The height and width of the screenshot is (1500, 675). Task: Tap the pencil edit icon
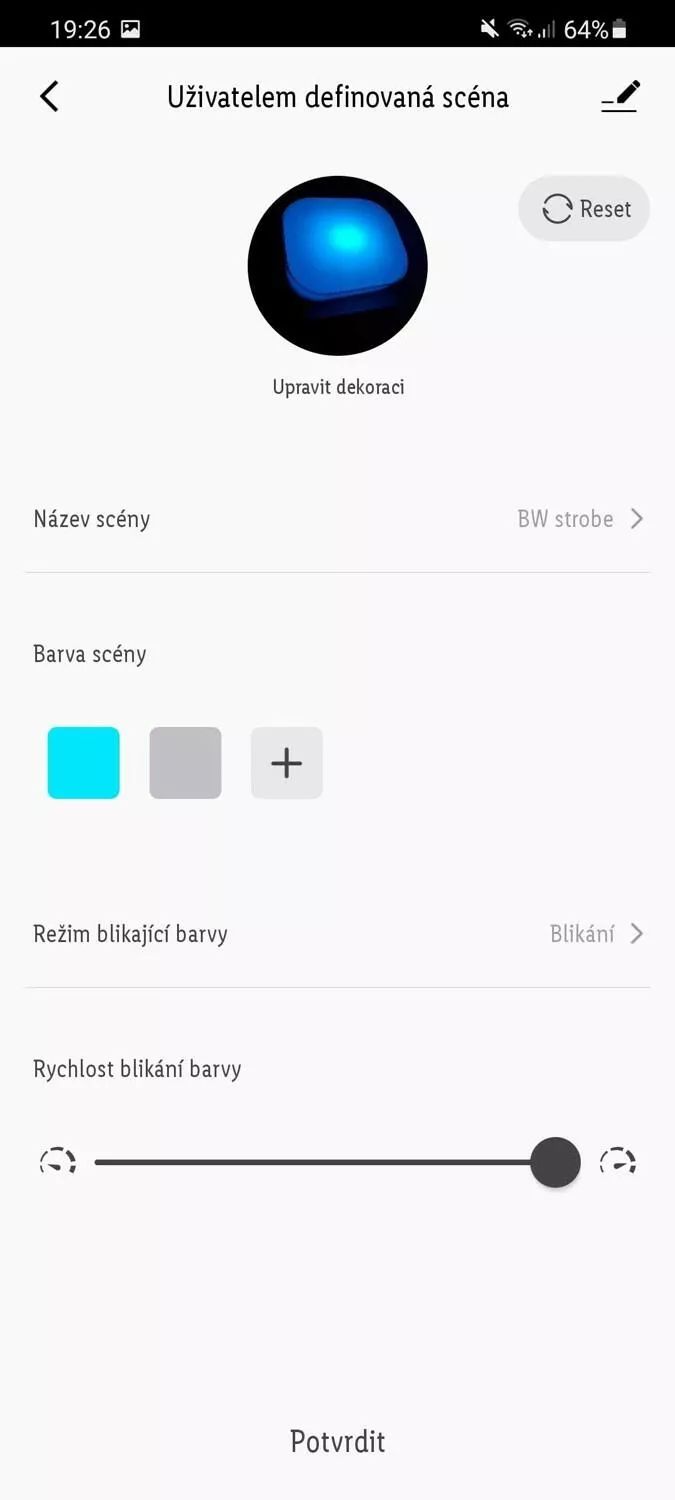coord(620,97)
